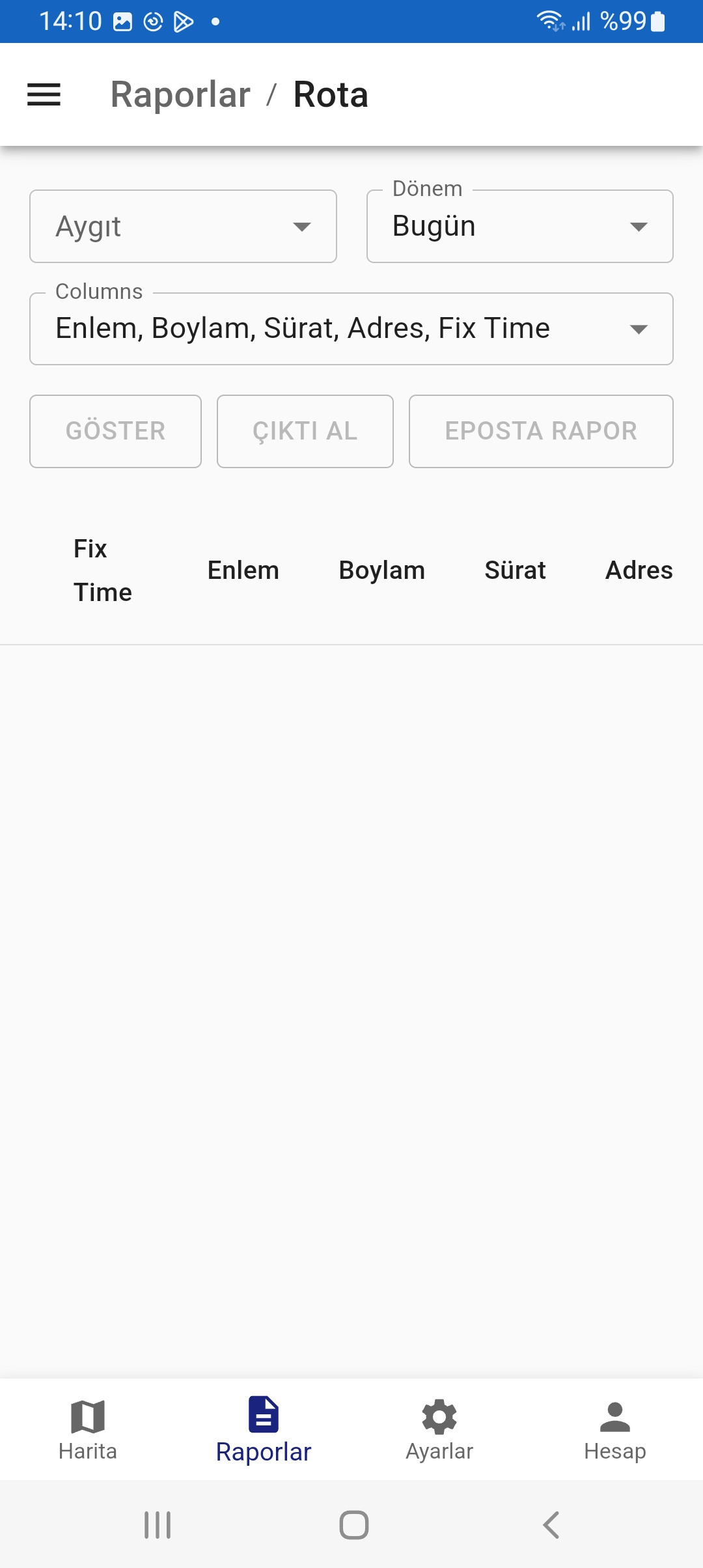Tap the system back button
703x1568 pixels.
(551, 1525)
